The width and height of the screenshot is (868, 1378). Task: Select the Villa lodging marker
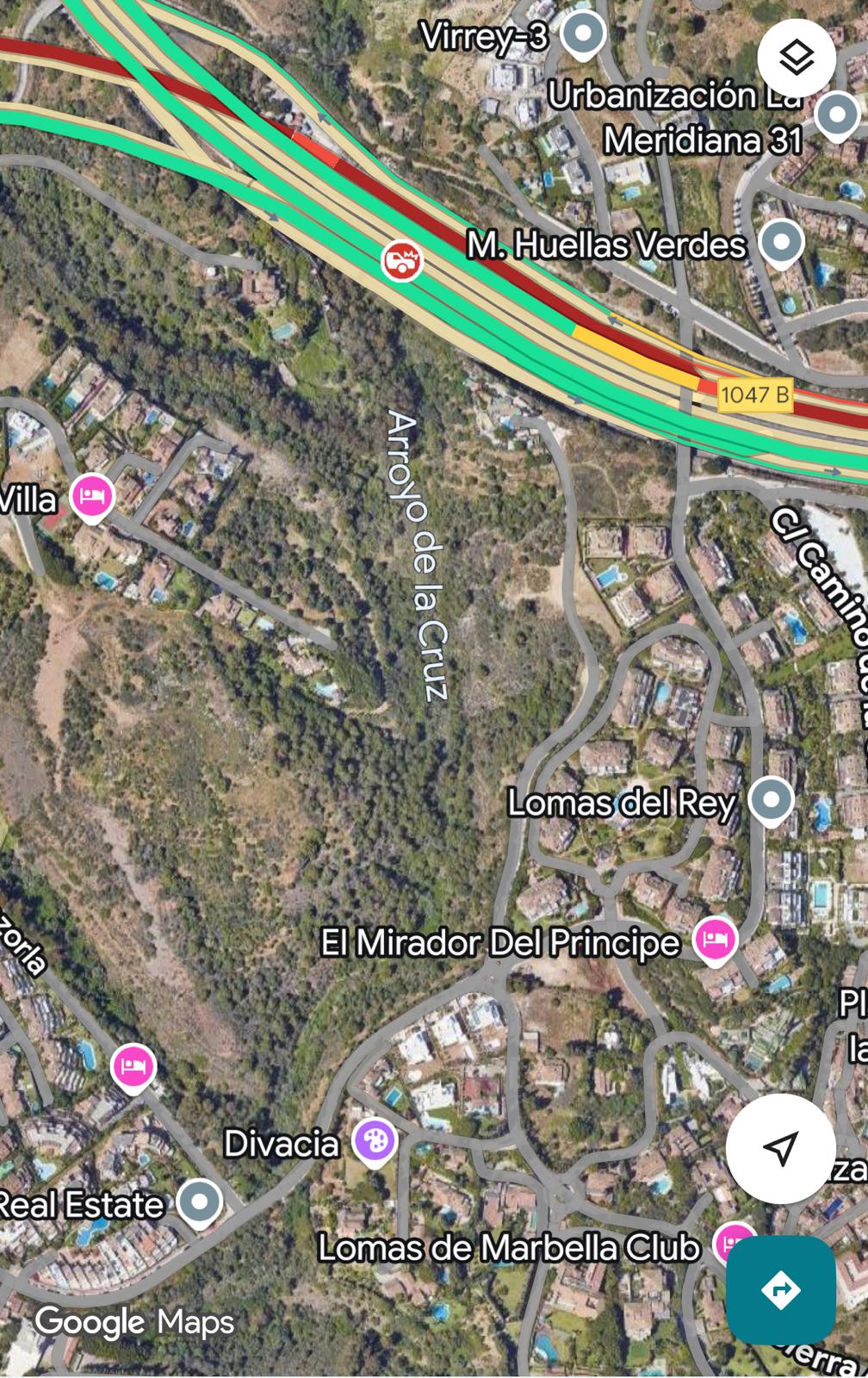click(92, 496)
